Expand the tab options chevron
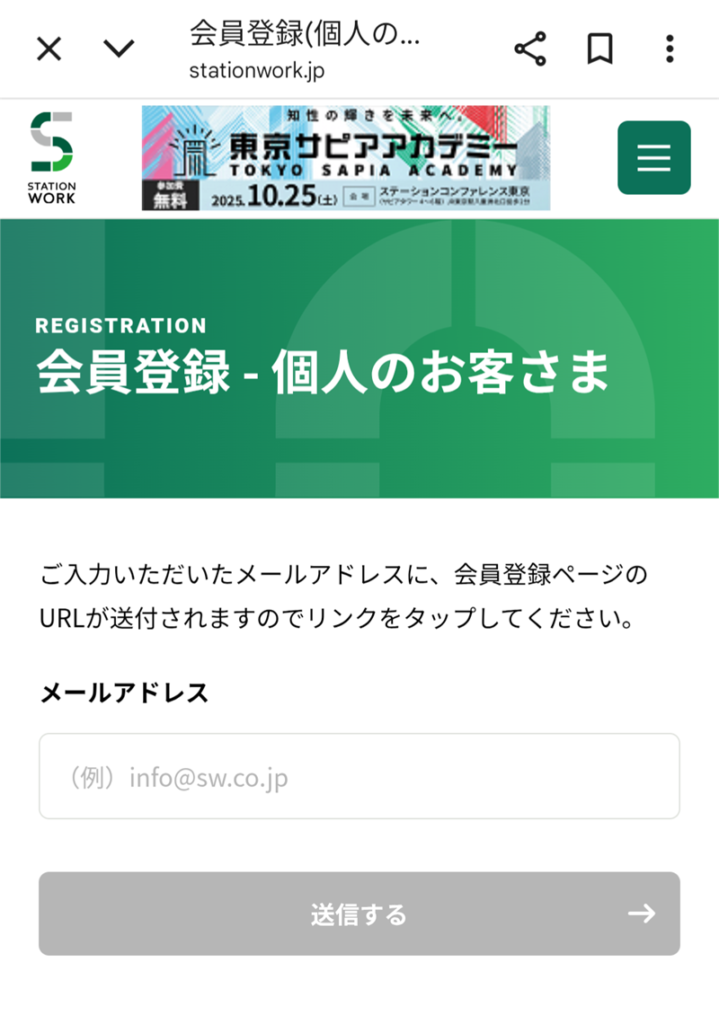The width and height of the screenshot is (719, 1024). [x=119, y=48]
